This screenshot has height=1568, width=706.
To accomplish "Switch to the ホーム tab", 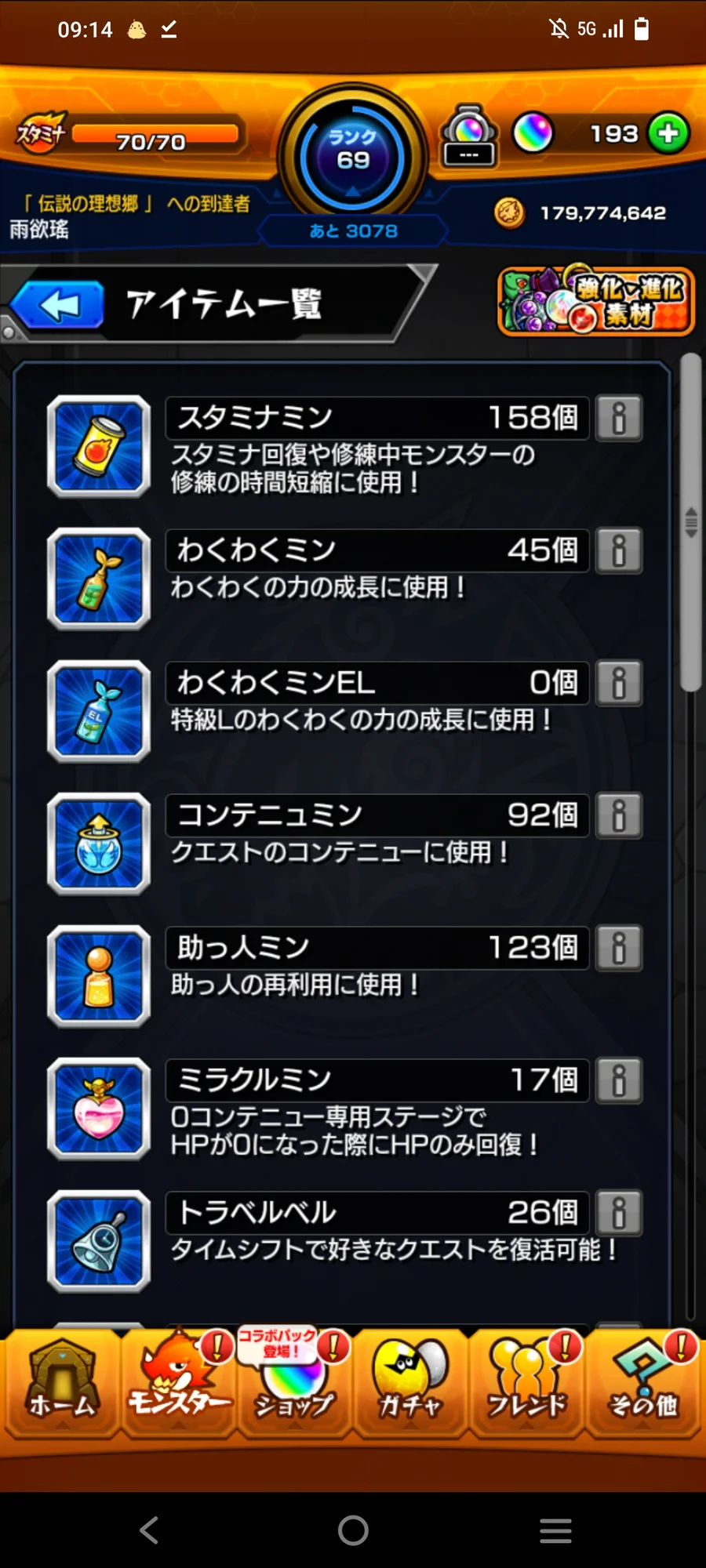I will 61,1385.
